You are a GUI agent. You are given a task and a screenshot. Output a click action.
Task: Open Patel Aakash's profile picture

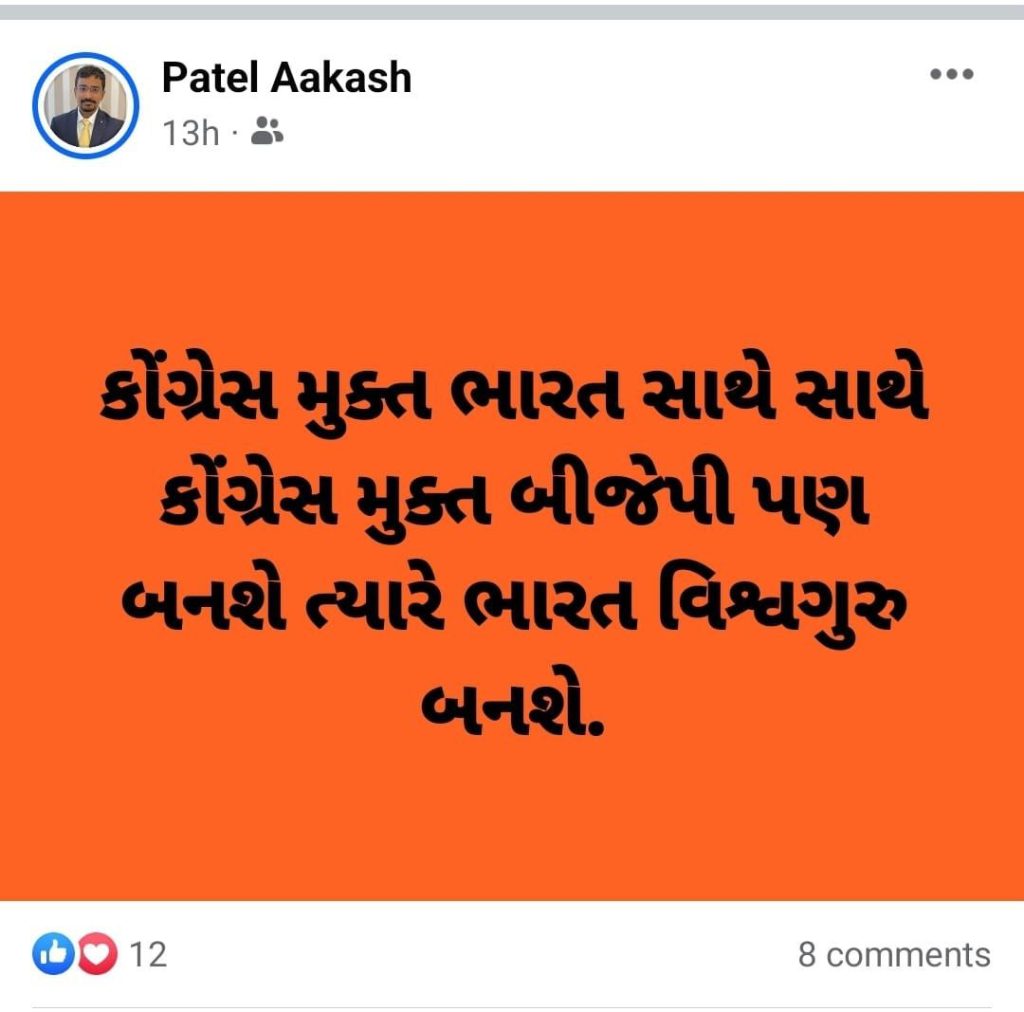tap(85, 105)
